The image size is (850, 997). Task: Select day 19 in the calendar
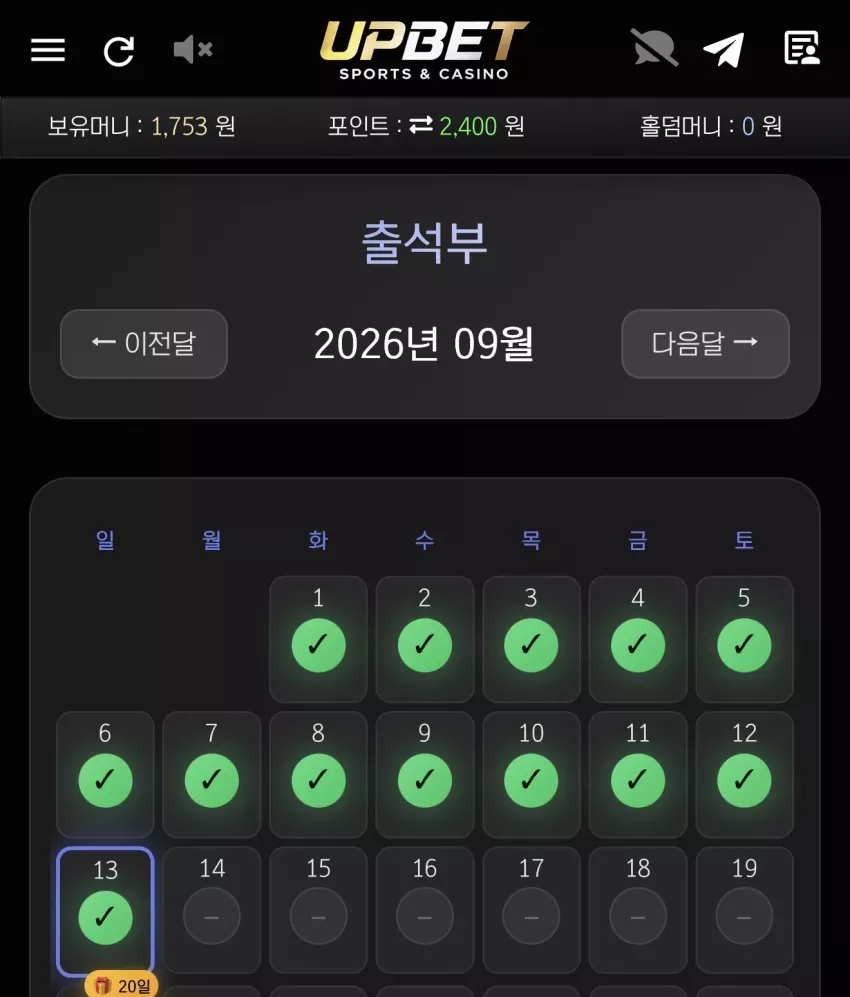coord(744,910)
